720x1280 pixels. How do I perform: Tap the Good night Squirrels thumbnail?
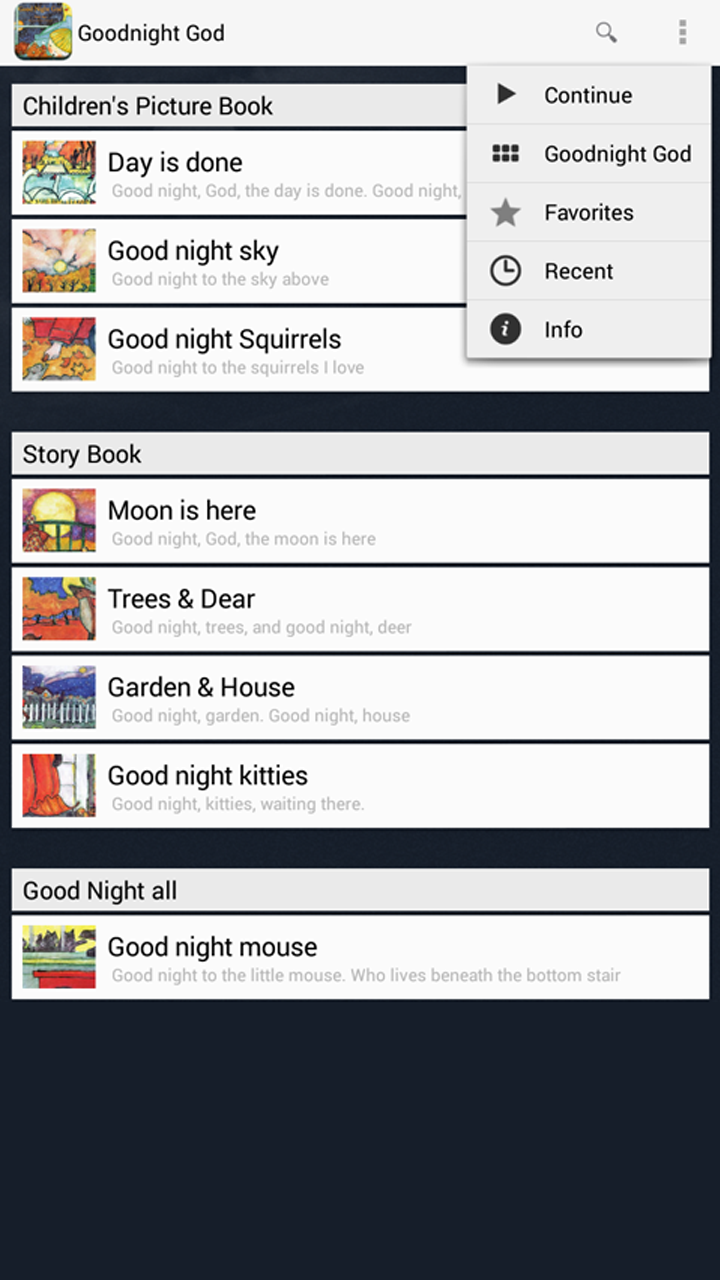[58, 349]
